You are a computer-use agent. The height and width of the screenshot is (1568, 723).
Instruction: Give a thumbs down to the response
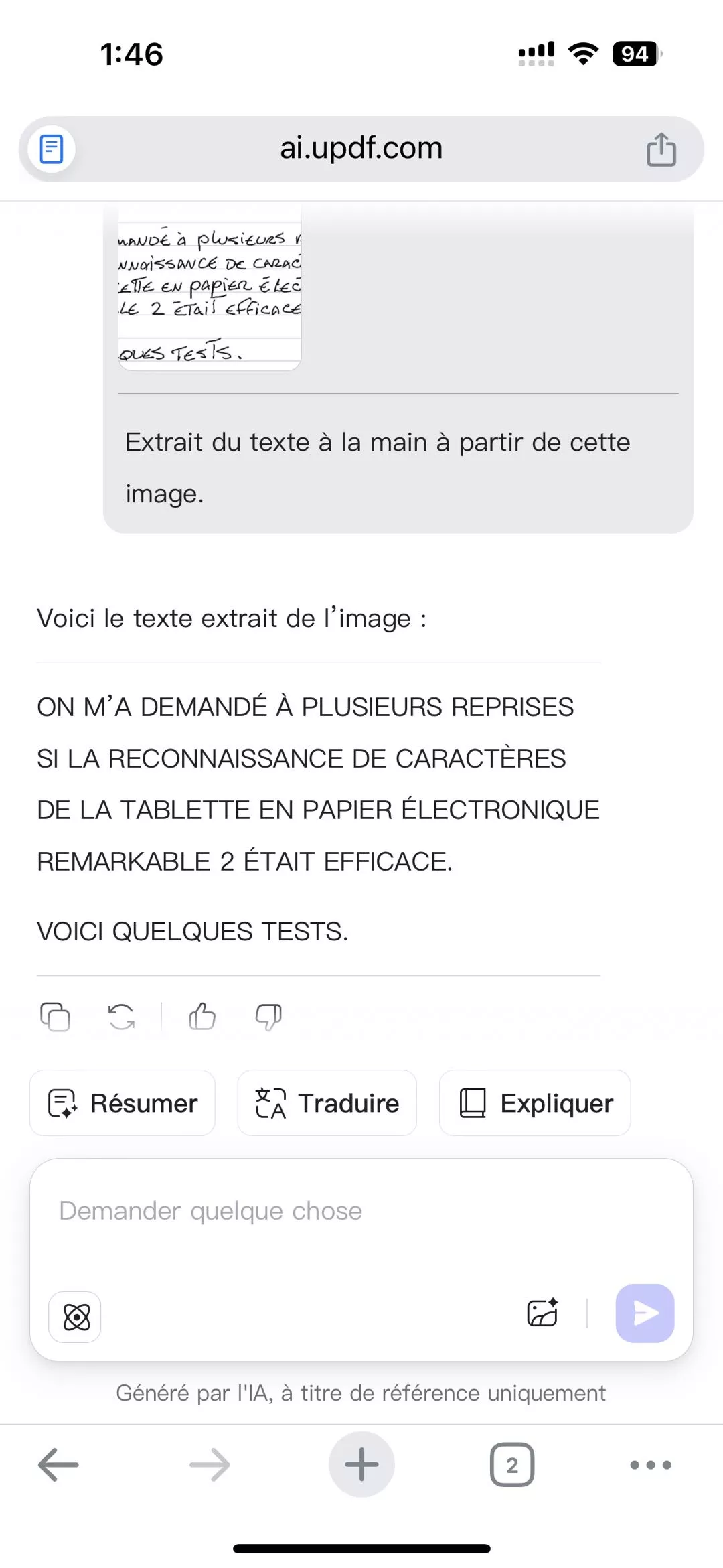pos(266,1017)
